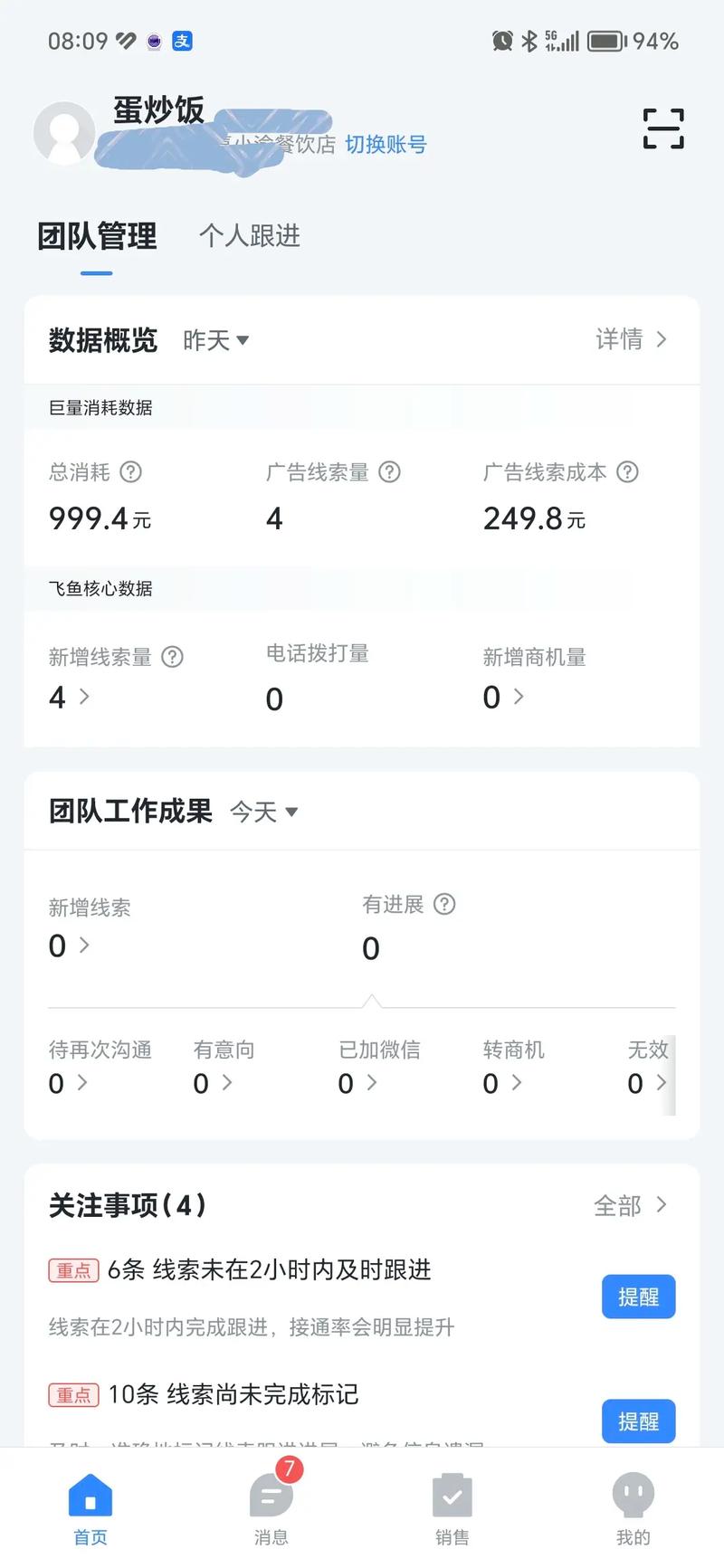Tap the help icon beside 新增线索量

coord(172,657)
